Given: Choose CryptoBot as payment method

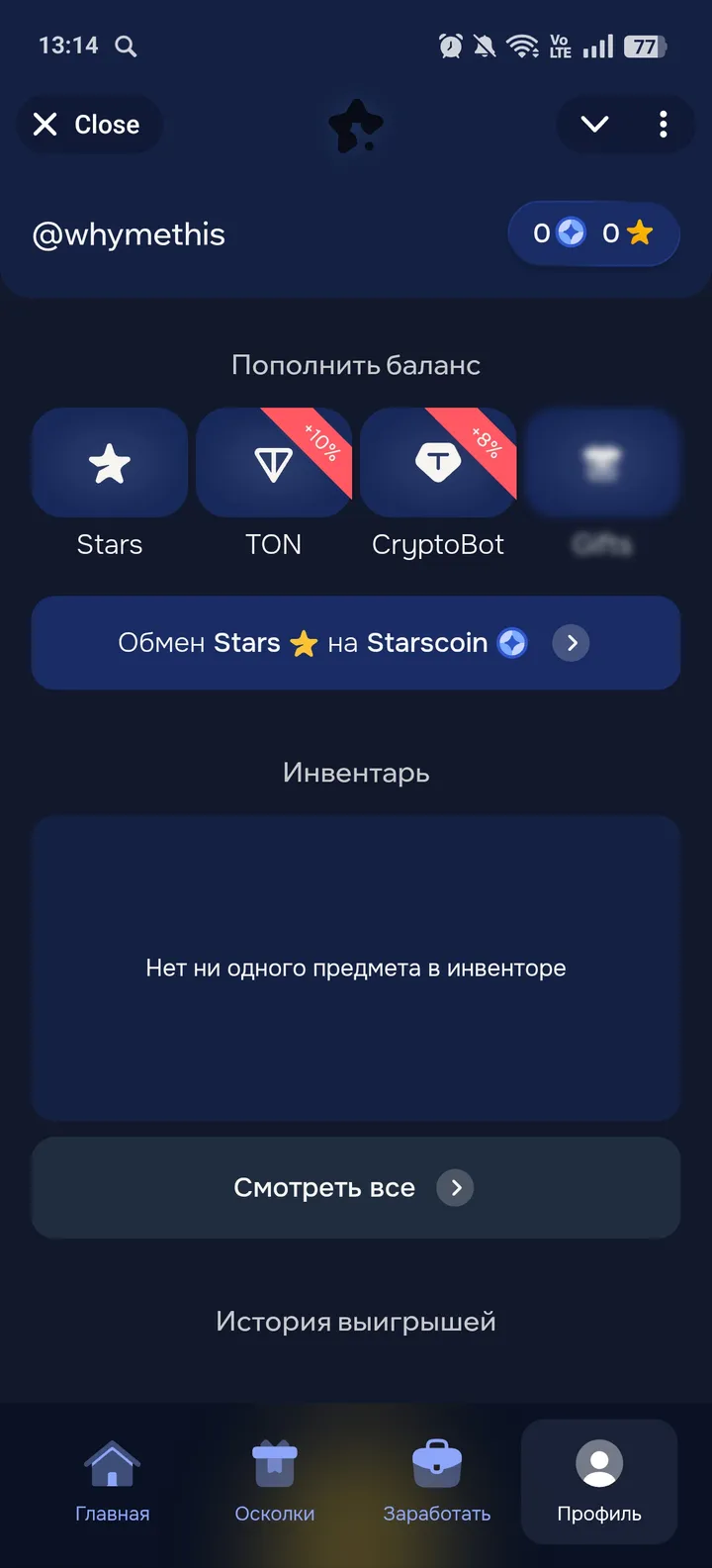Looking at the screenshot, I should pos(438,462).
